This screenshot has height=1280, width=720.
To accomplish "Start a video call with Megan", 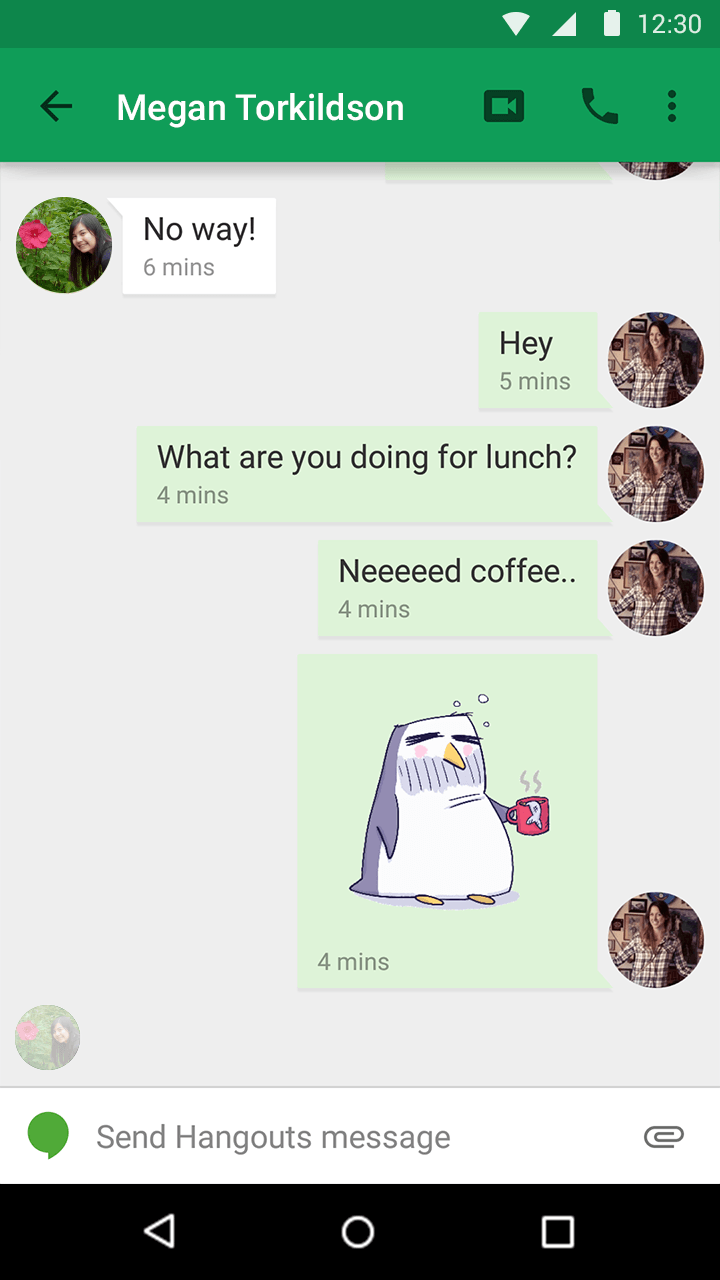I will pos(504,106).
